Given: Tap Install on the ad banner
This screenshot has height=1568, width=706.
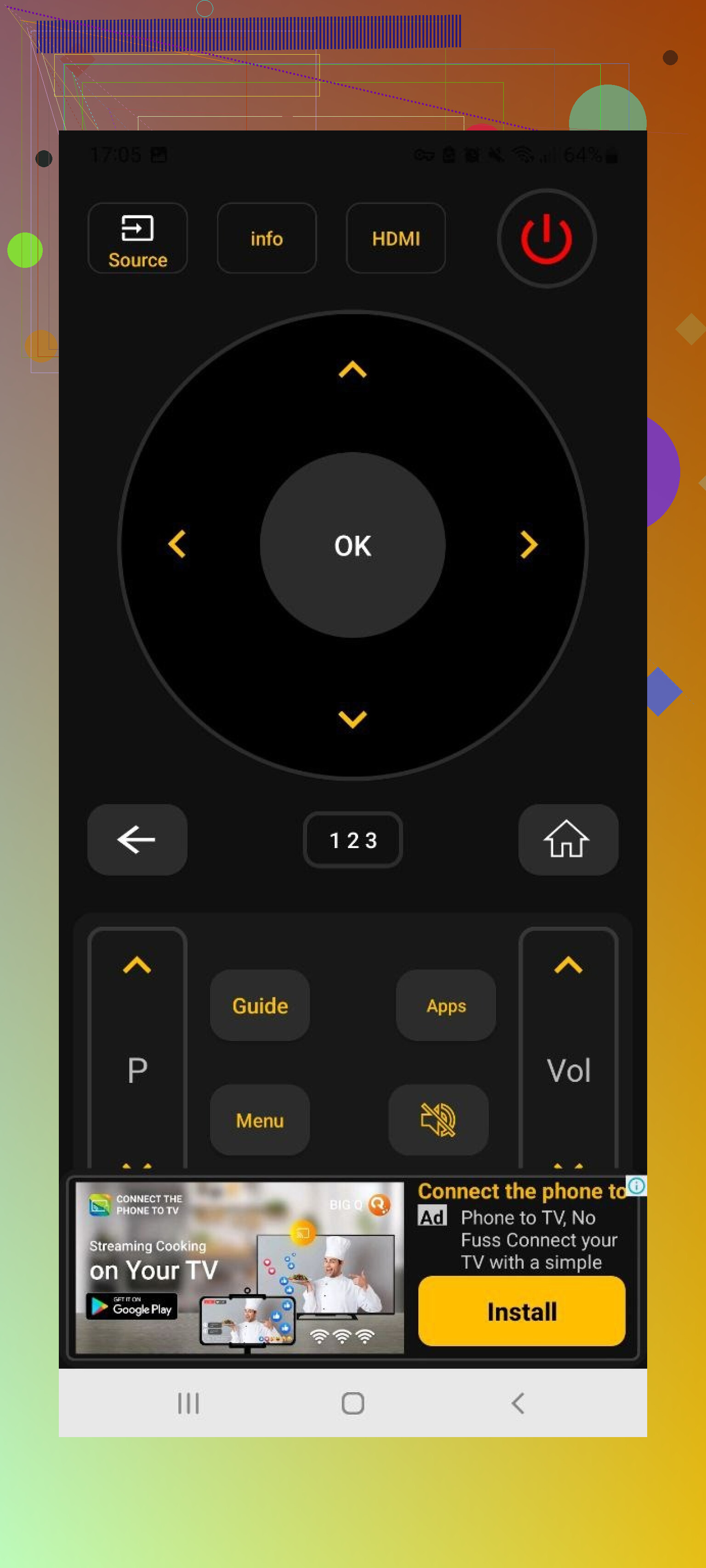Looking at the screenshot, I should (x=521, y=1311).
